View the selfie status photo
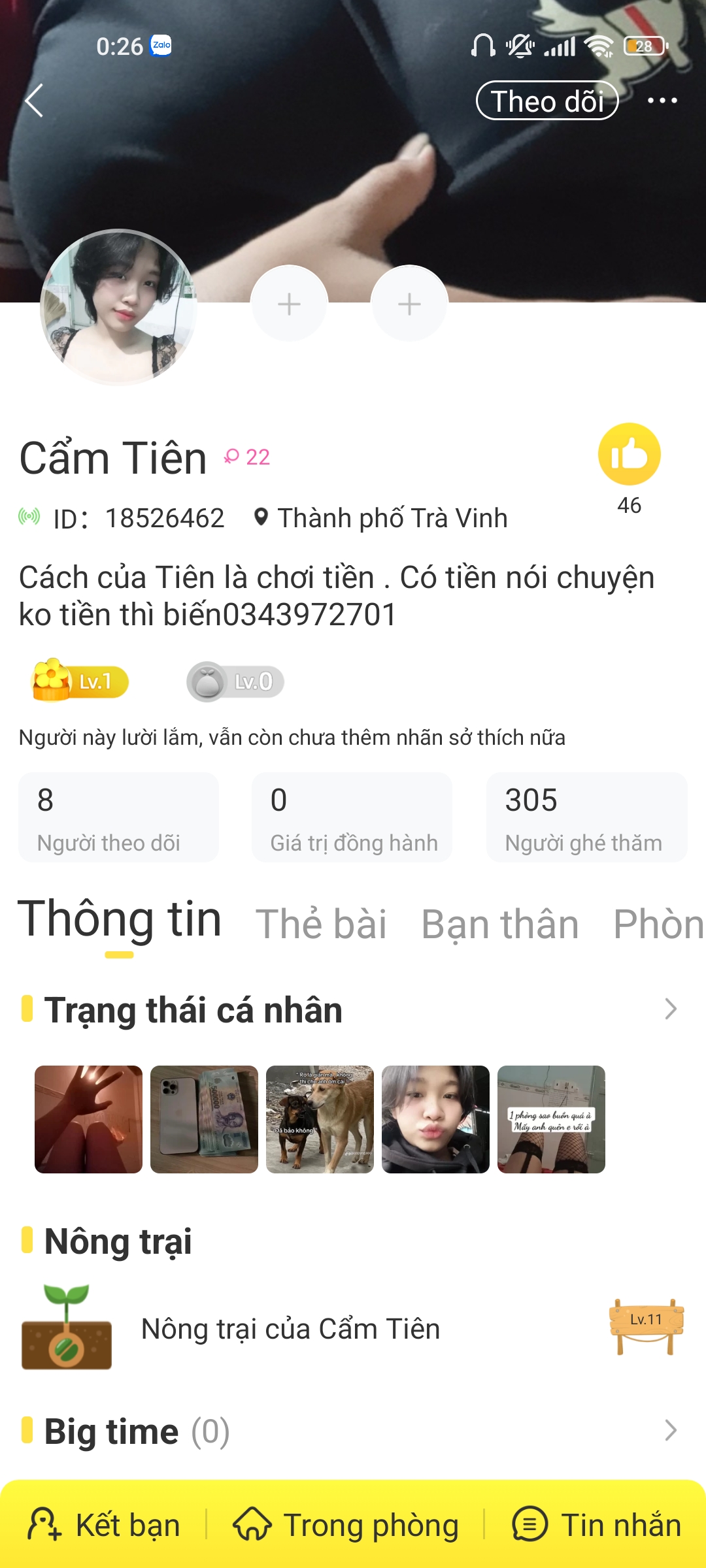This screenshot has width=706, height=1568. coord(435,1119)
